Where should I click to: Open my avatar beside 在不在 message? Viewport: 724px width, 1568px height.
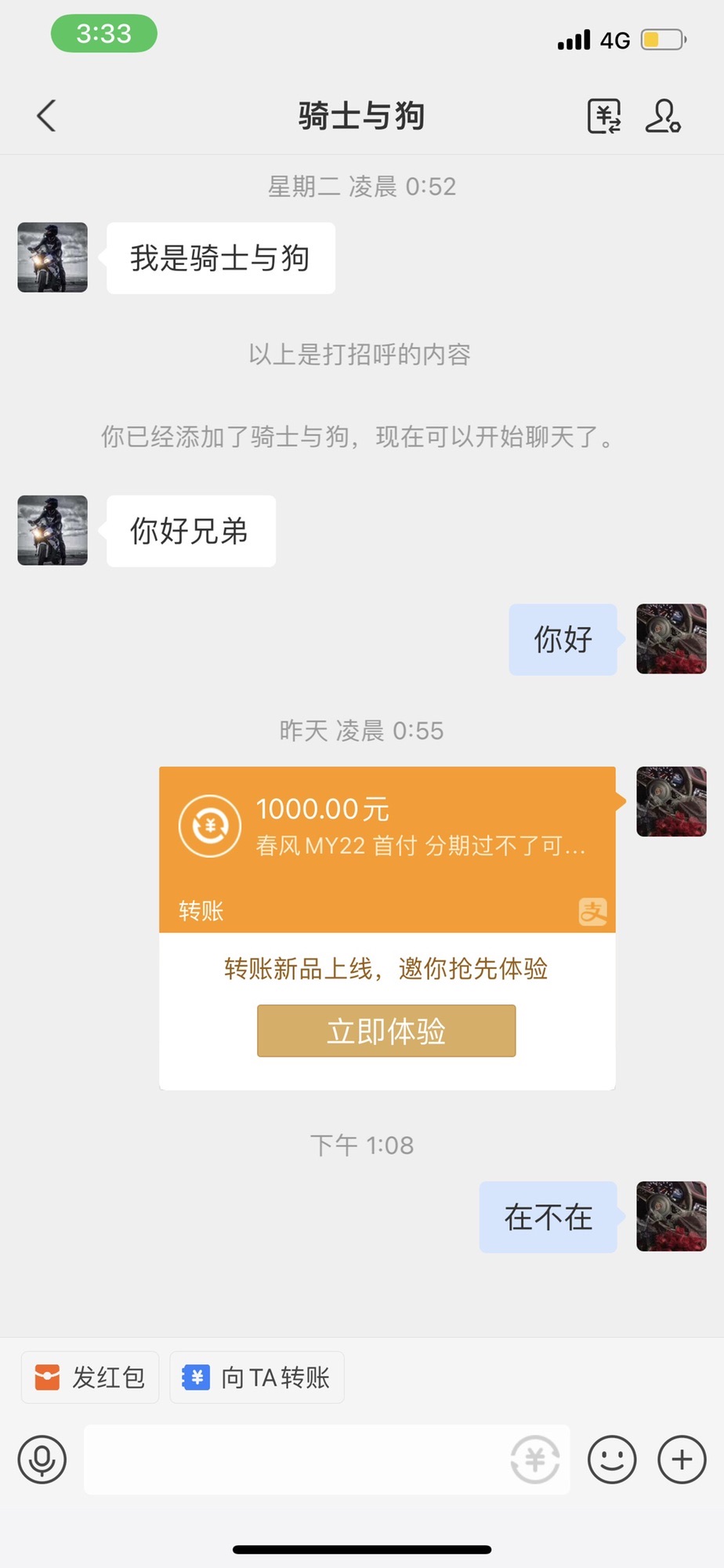[x=672, y=1216]
